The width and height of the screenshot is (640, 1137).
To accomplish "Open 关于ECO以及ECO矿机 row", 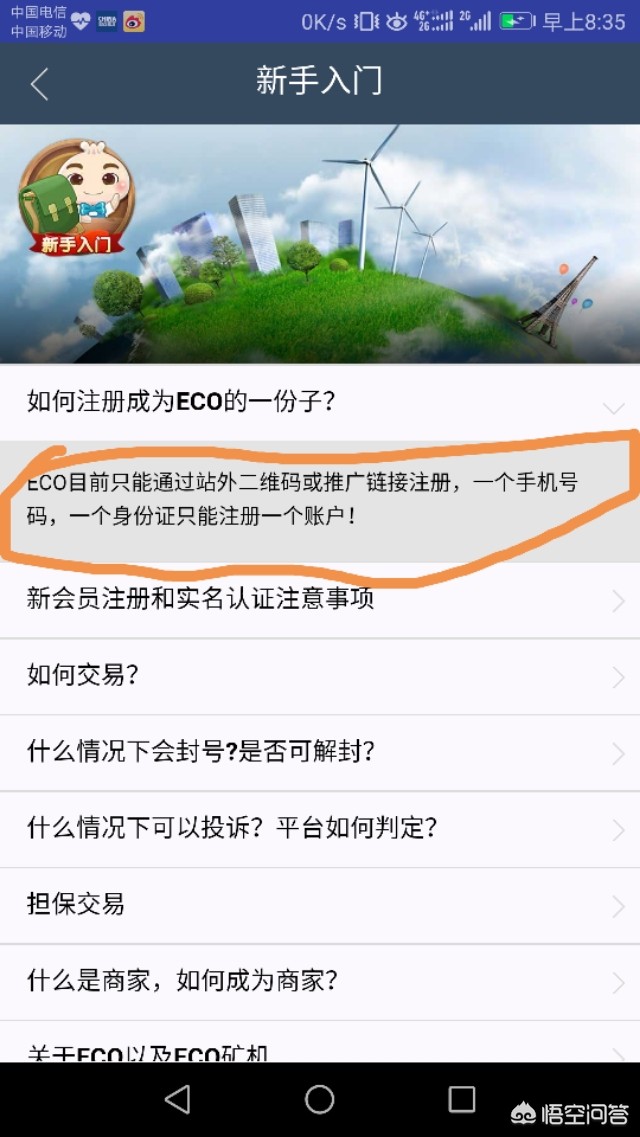I will [x=320, y=1050].
